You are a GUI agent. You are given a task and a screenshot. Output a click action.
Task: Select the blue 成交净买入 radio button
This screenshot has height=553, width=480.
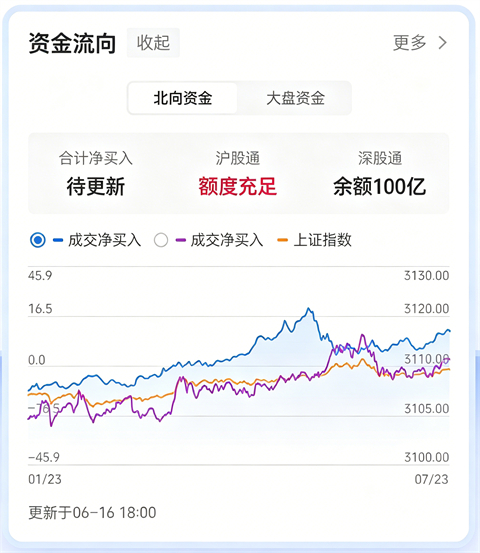tap(38, 240)
